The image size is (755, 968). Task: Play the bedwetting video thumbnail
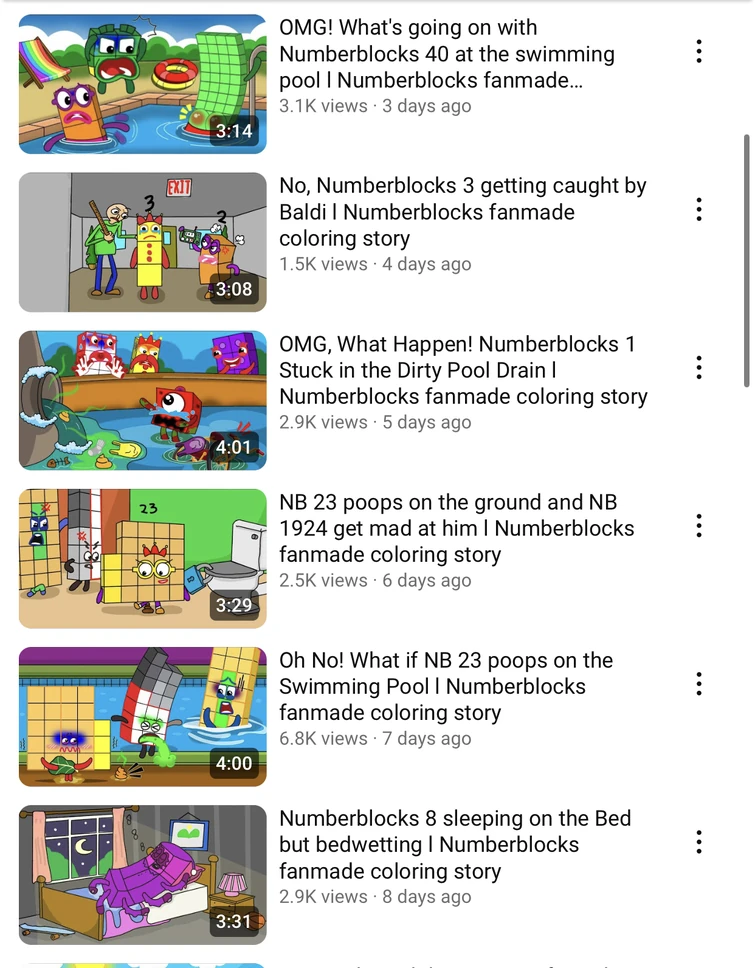coord(142,873)
